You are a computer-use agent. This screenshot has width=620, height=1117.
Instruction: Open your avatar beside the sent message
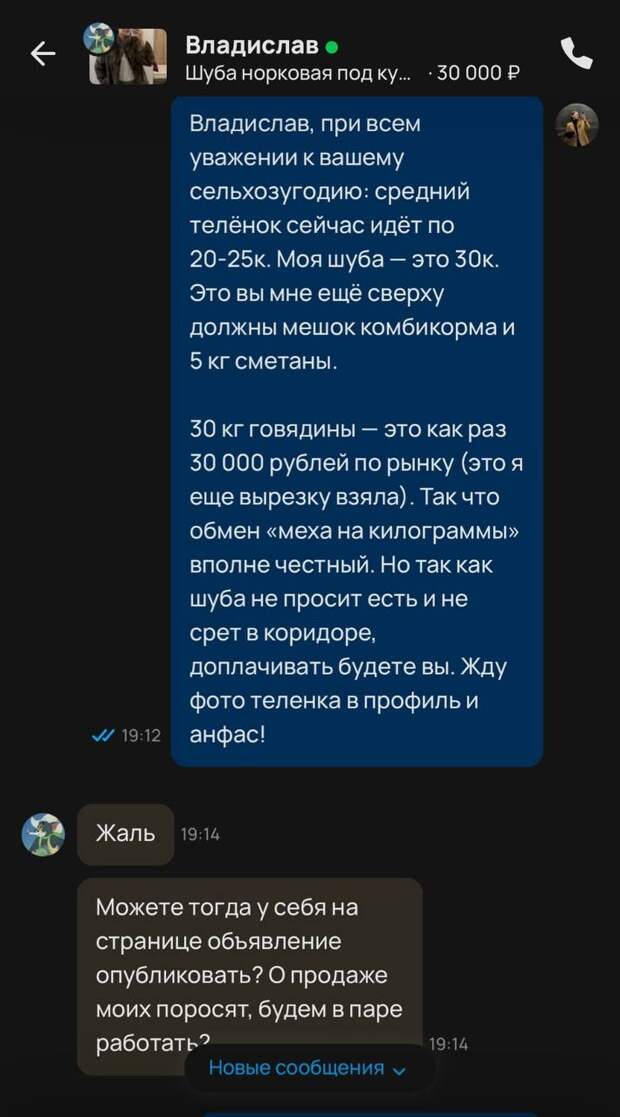tap(577, 125)
